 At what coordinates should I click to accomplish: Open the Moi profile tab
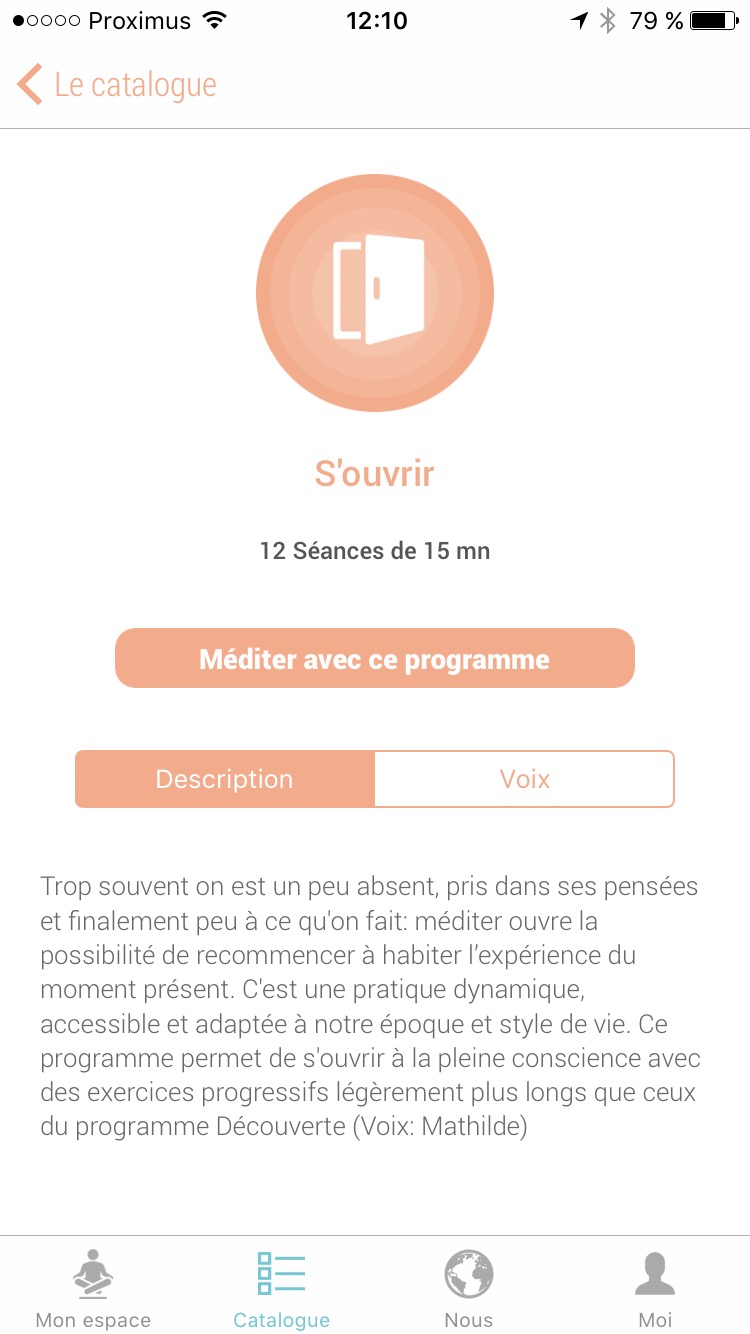coord(655,1288)
